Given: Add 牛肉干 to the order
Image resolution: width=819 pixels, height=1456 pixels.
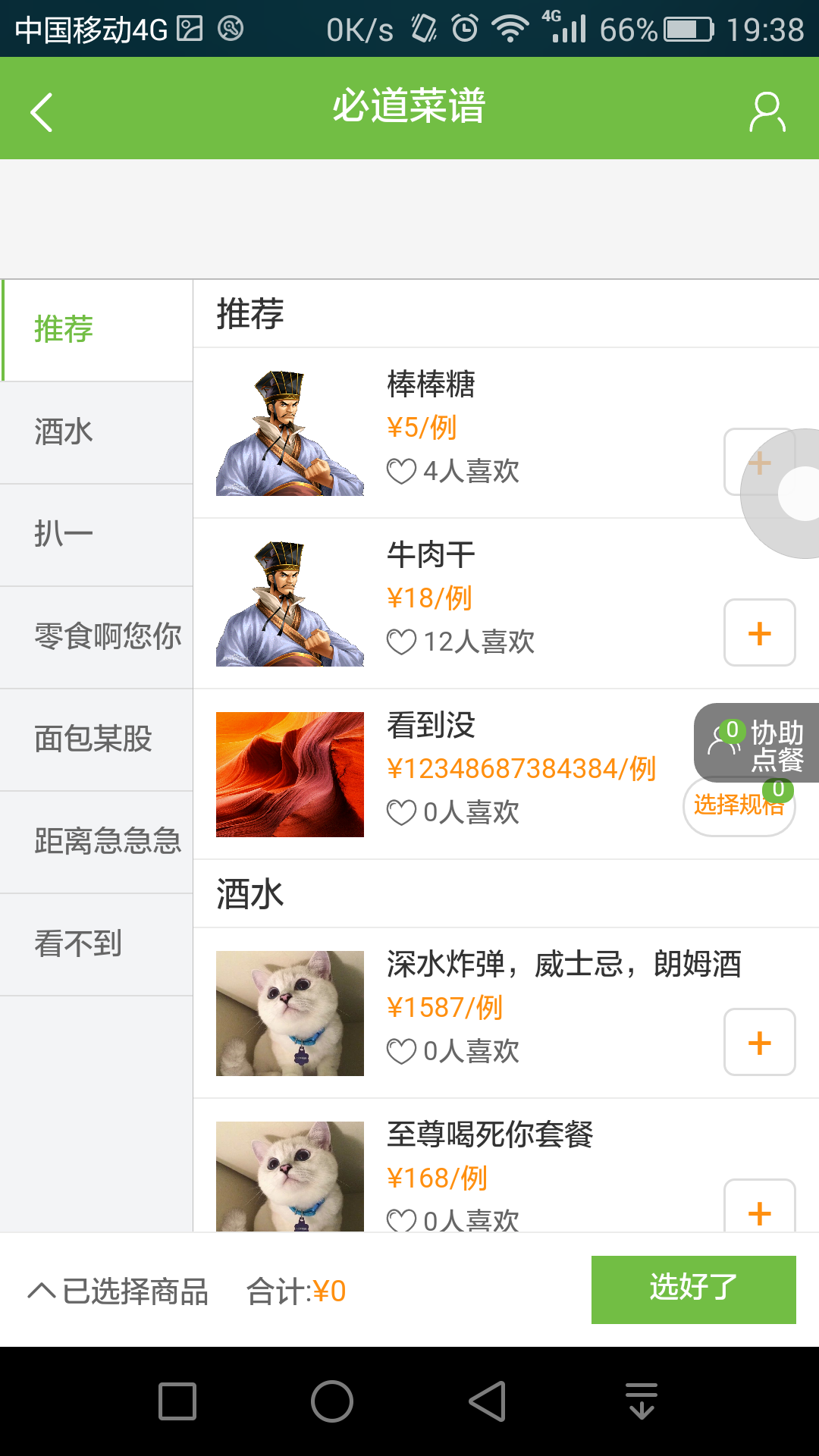Looking at the screenshot, I should (x=759, y=633).
